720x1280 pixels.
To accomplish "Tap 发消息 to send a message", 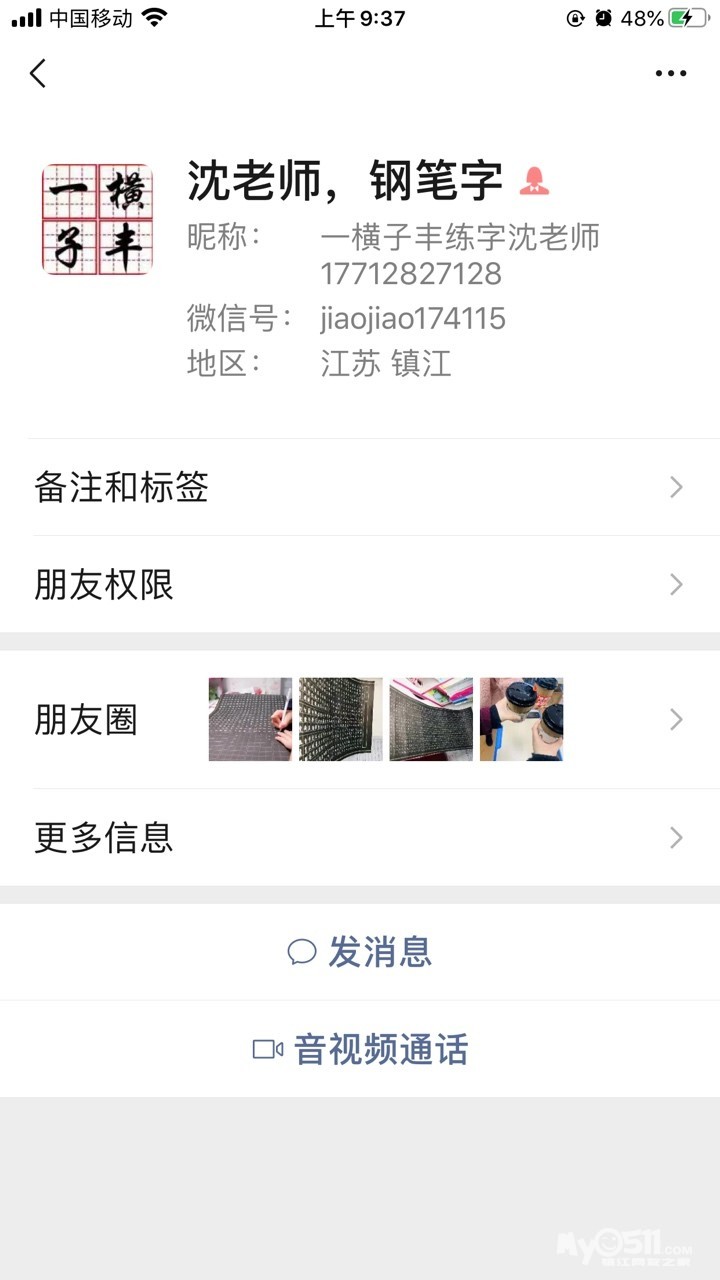I will pyautogui.click(x=360, y=952).
